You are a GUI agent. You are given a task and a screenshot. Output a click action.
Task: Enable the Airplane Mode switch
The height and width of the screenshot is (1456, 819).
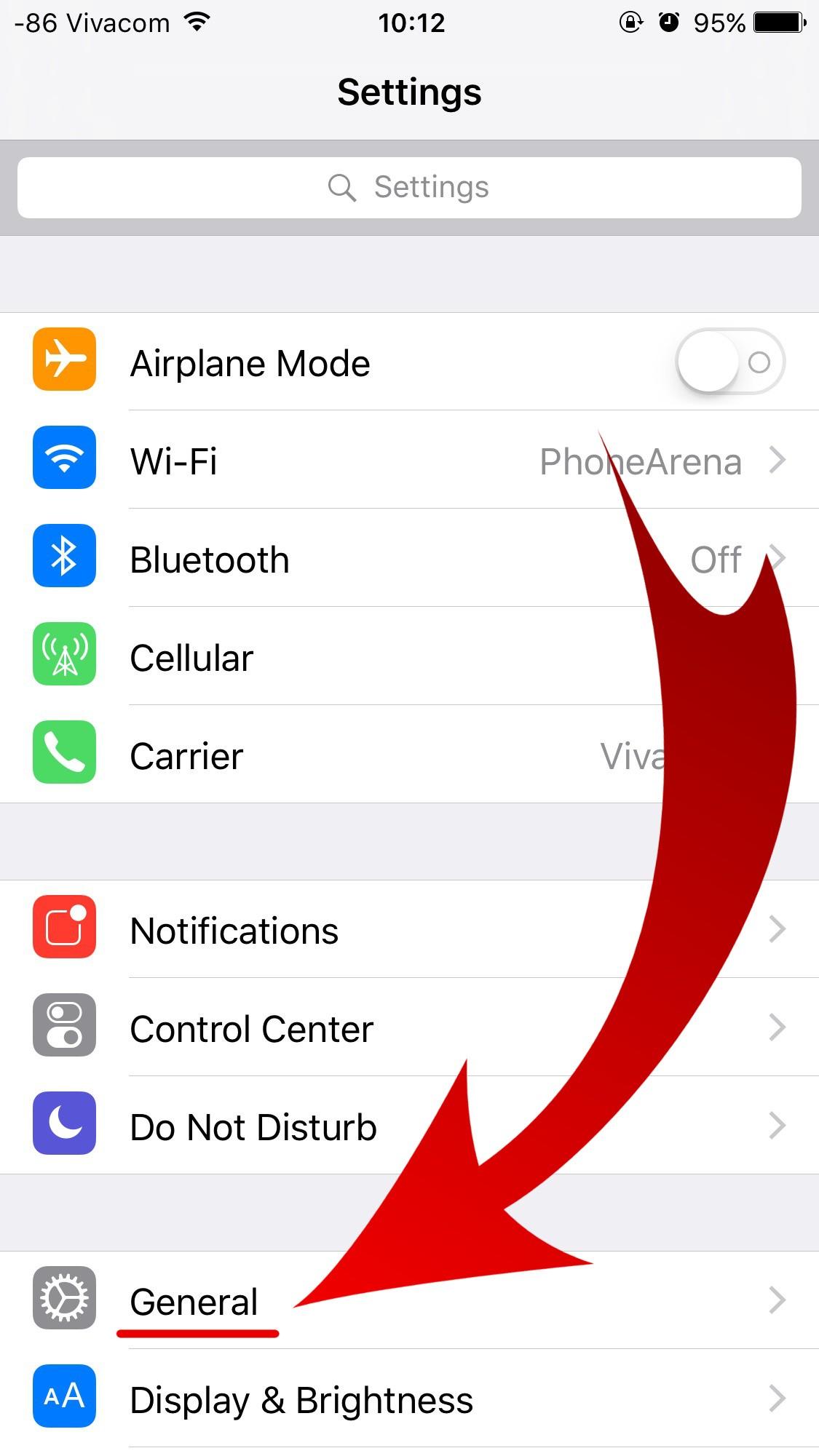730,362
